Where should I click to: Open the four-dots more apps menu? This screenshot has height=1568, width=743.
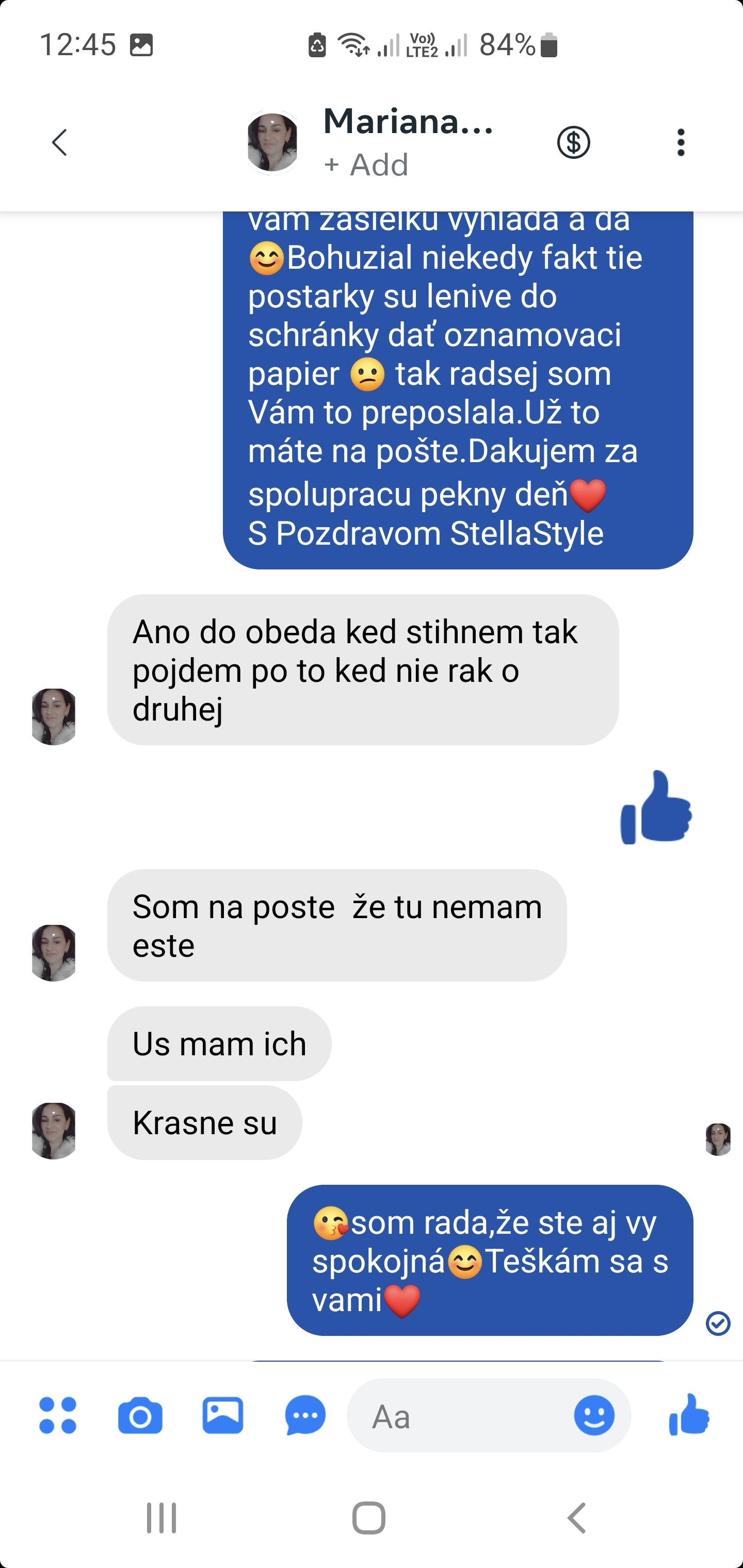[x=58, y=1415]
